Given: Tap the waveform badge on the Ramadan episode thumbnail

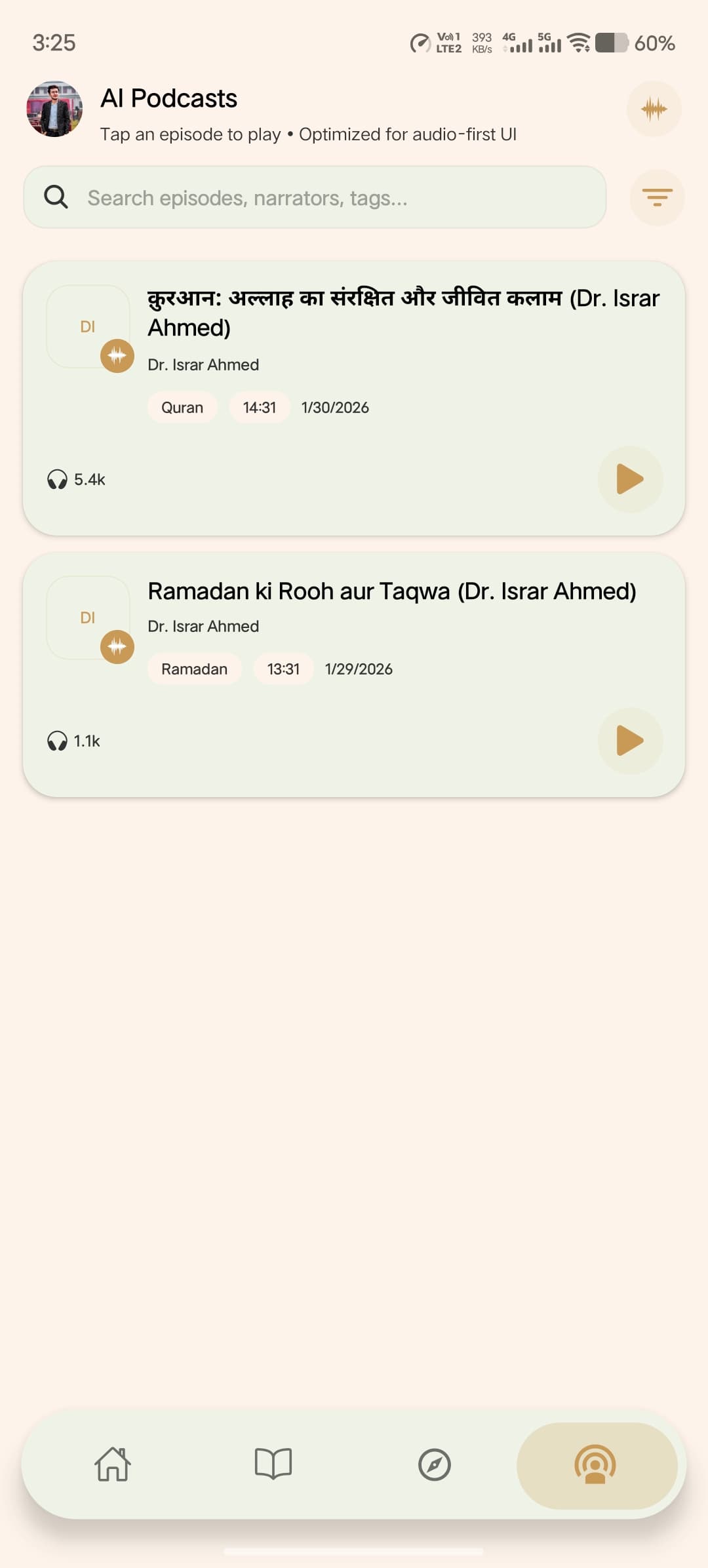Looking at the screenshot, I should pos(117,646).
